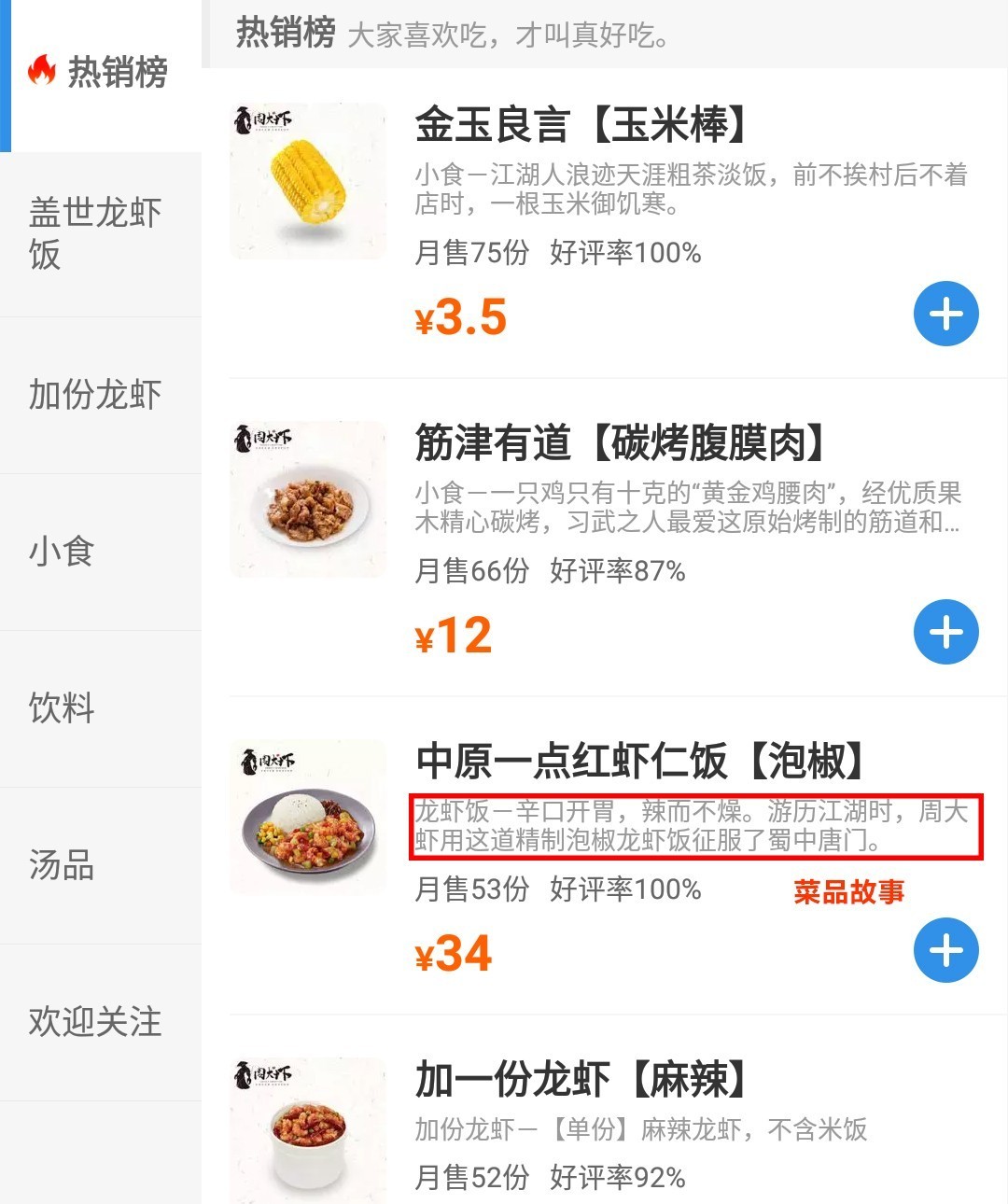Add 中原一点红虾仁饭【泡椒】 to cart

(x=945, y=950)
